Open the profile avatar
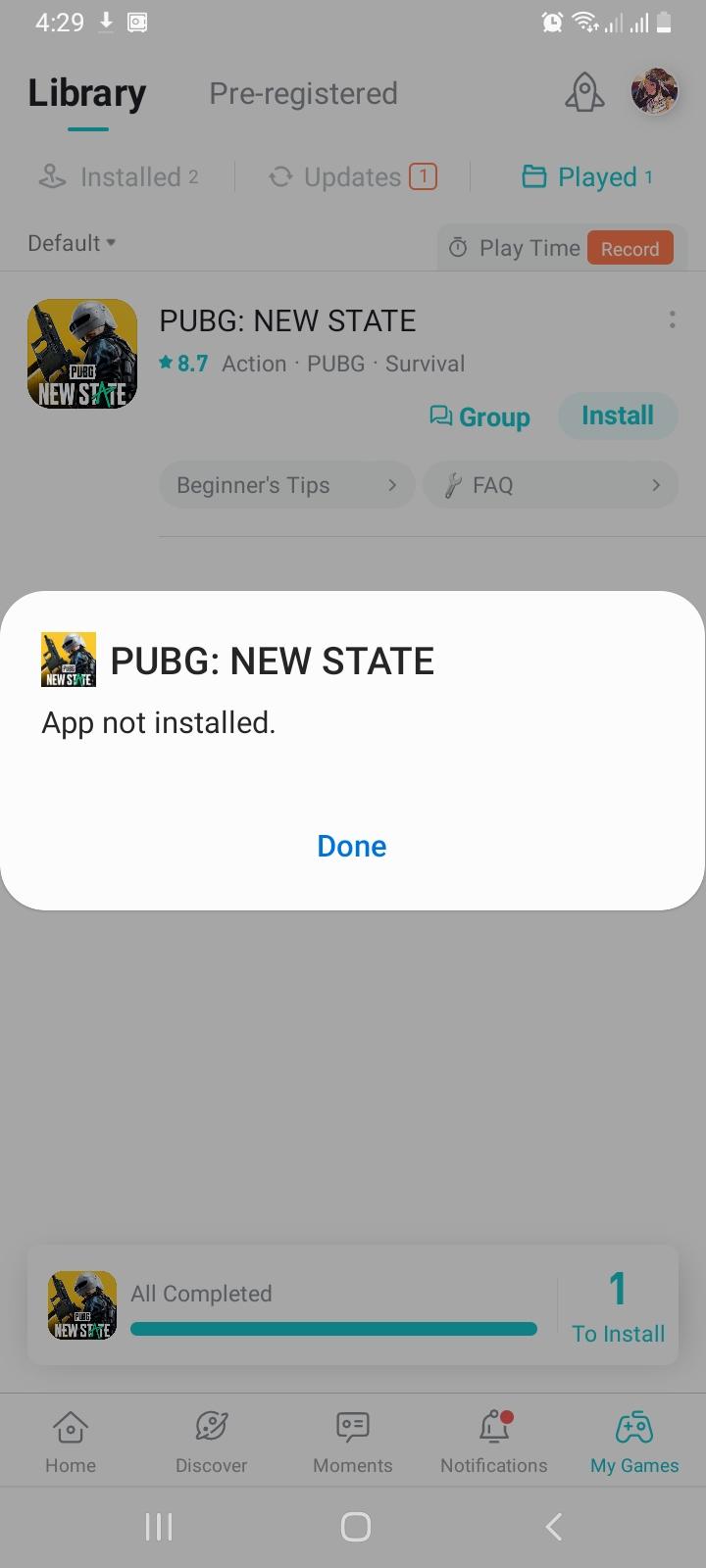The height and width of the screenshot is (1568, 706). [x=654, y=93]
